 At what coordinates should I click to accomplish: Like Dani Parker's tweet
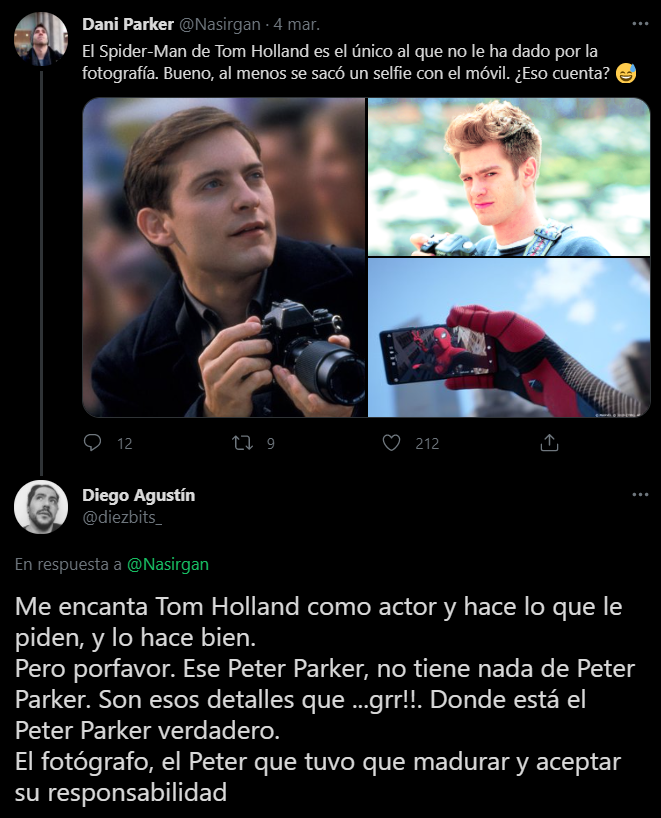393,442
